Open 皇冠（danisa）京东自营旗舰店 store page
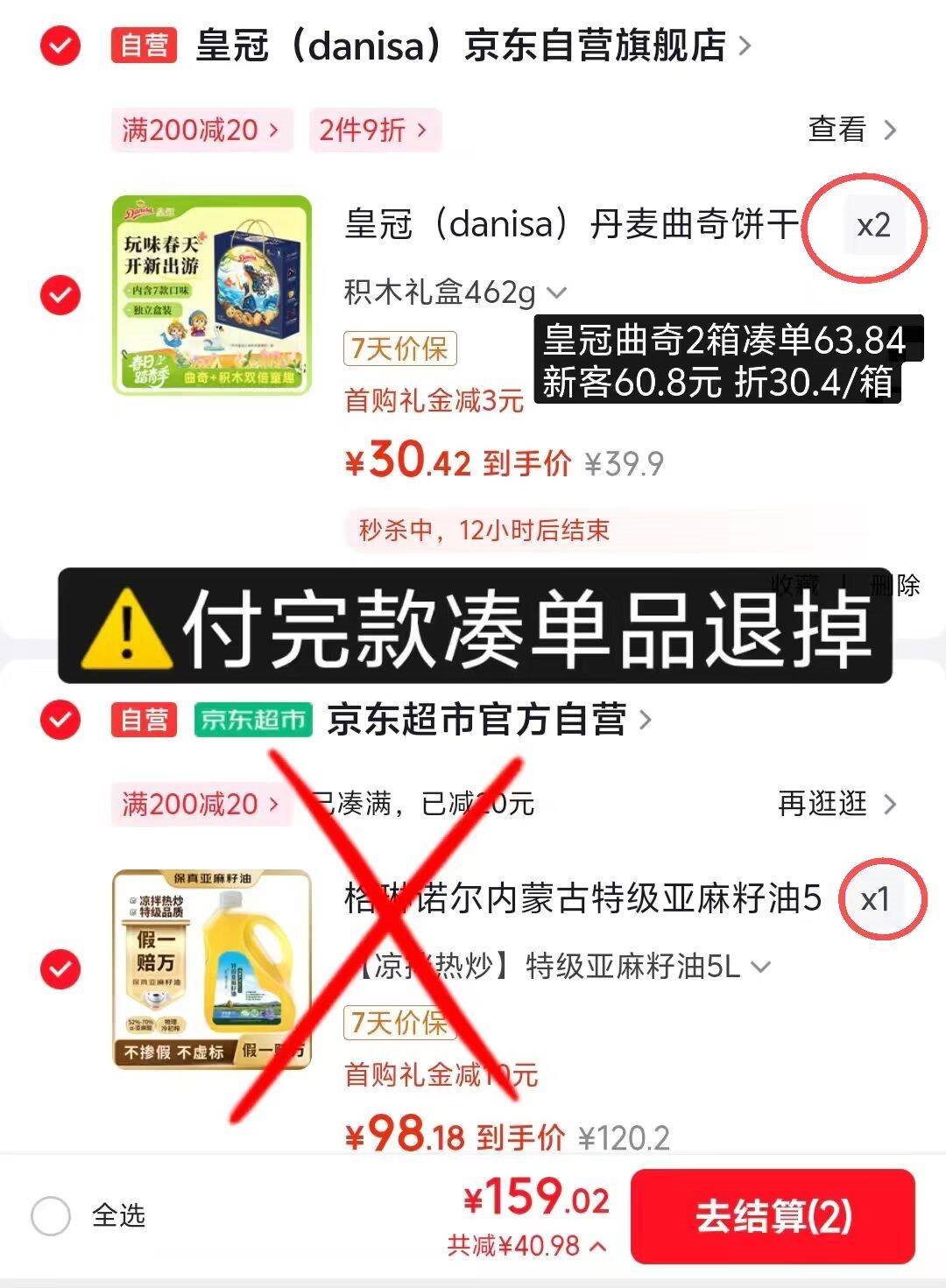Screen dimensions: 946x1288 [473, 46]
